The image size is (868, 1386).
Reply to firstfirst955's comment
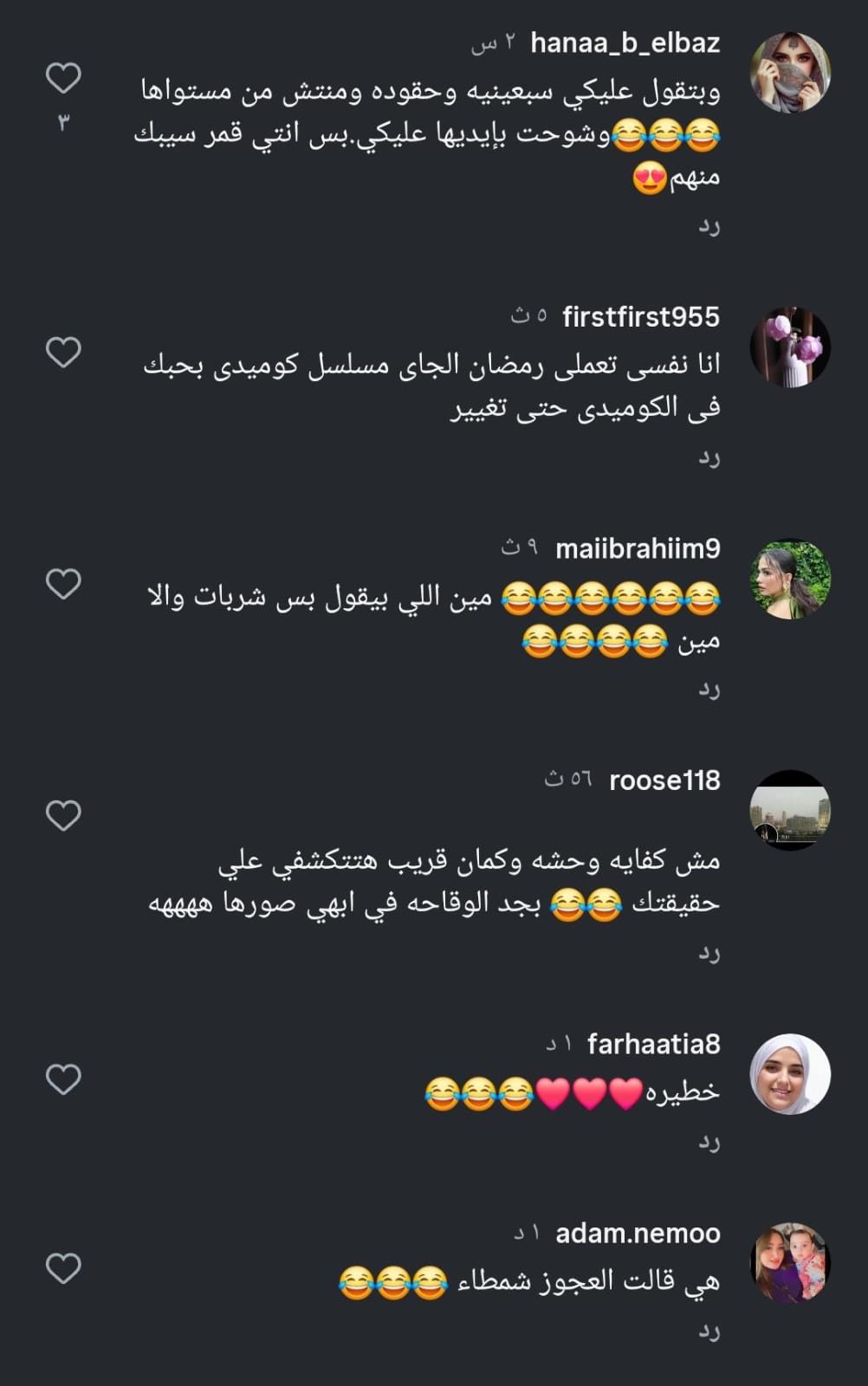click(709, 458)
